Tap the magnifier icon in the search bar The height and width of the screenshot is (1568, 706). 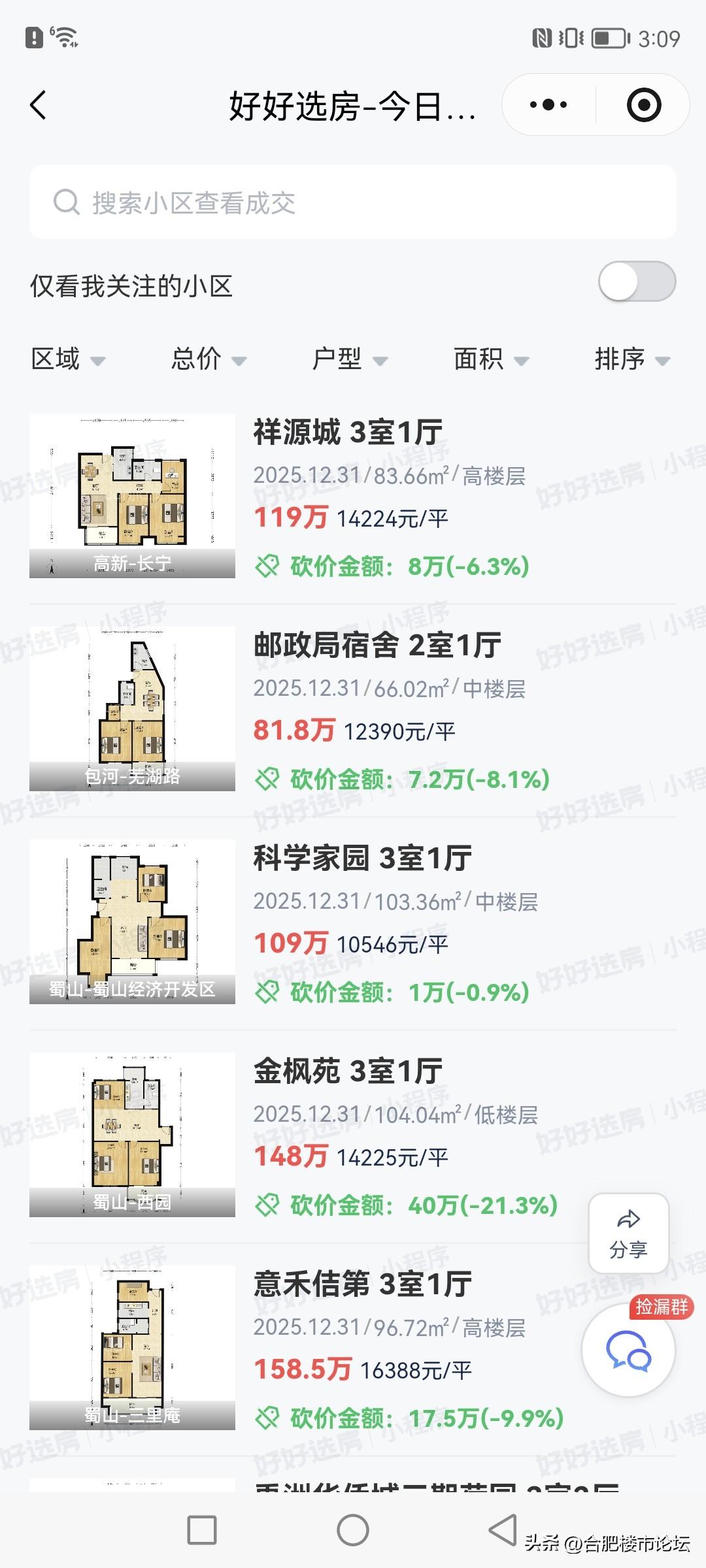[x=65, y=203]
